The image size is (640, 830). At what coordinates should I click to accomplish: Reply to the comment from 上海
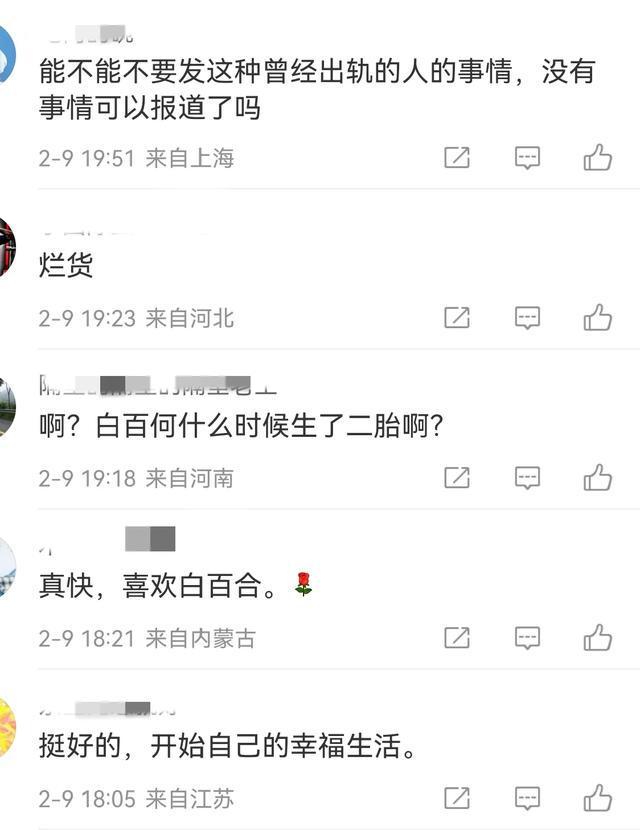click(x=527, y=157)
